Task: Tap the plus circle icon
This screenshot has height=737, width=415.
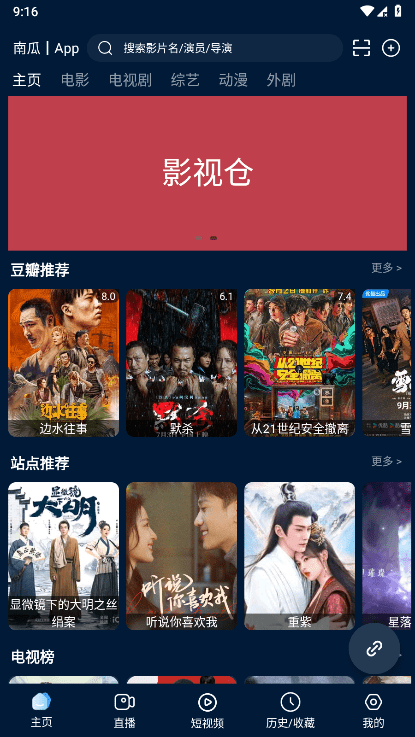Action: [391, 48]
